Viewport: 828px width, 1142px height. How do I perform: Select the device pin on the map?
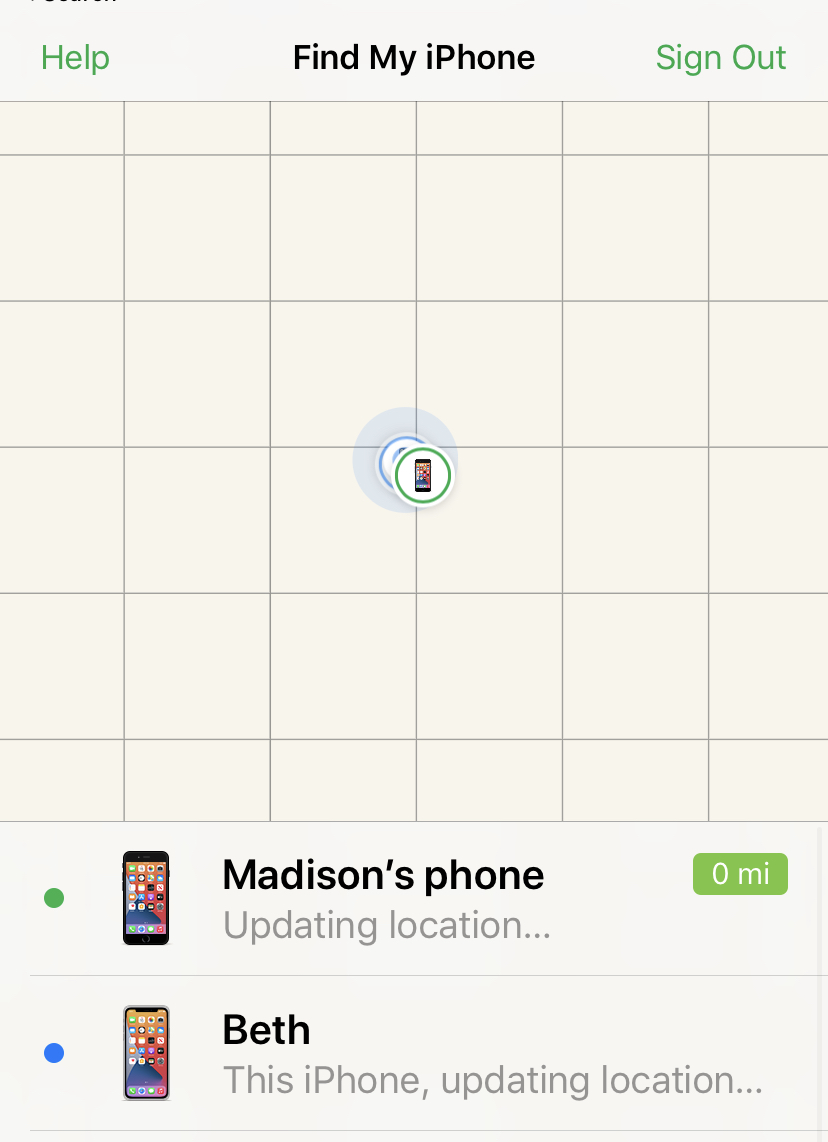[x=423, y=476]
